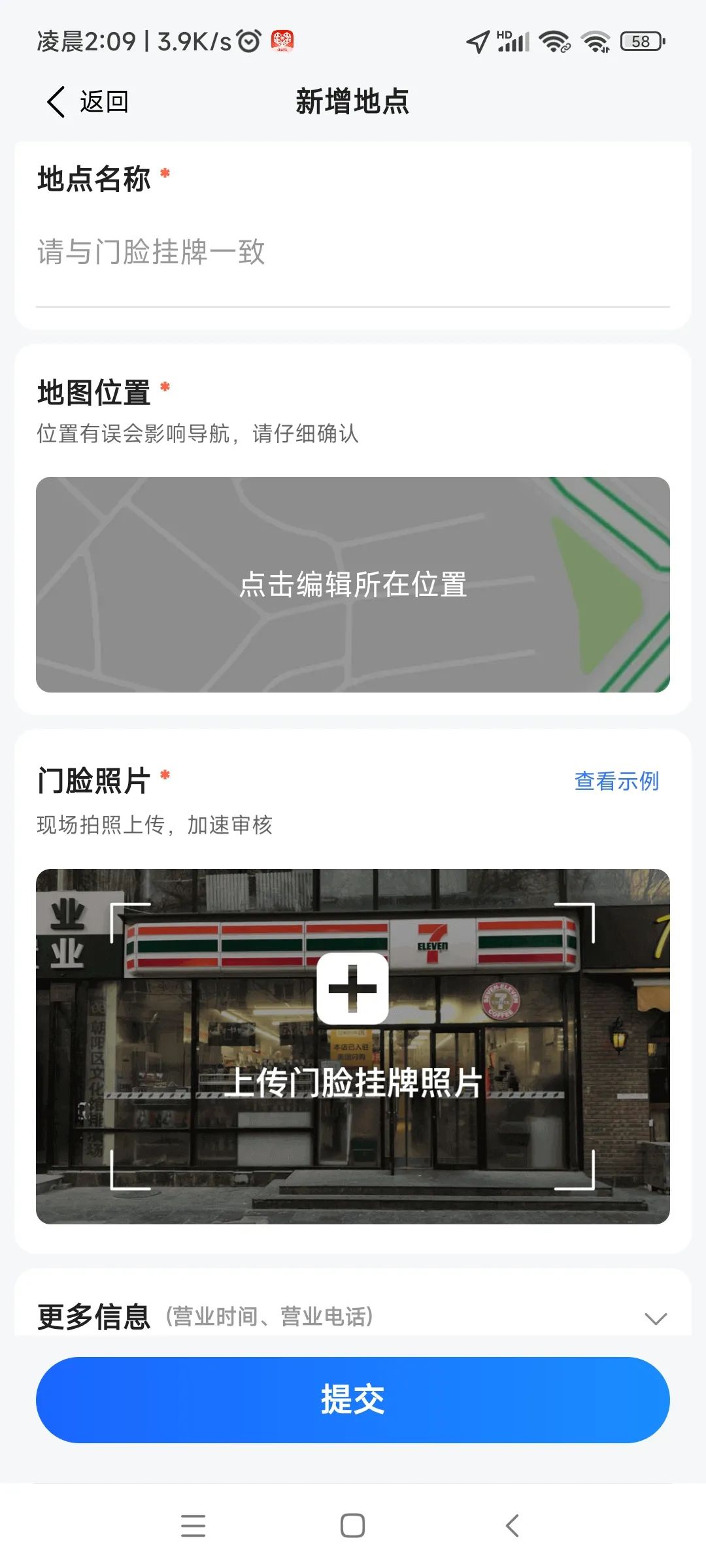Tap the back arrow next to 返回
The width and height of the screenshot is (706, 1568).
coord(56,101)
